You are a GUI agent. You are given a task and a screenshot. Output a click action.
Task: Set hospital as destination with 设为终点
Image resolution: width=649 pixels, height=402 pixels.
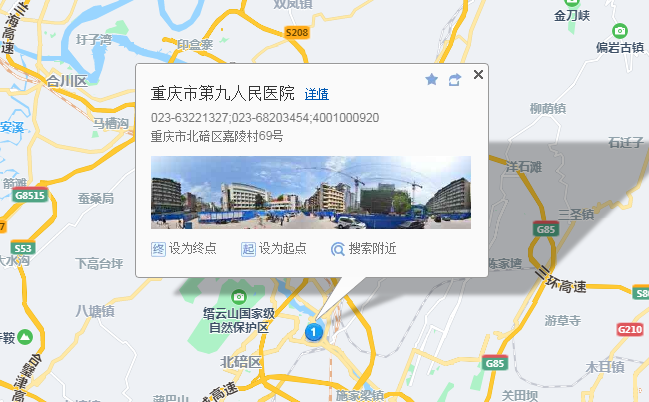(184, 249)
